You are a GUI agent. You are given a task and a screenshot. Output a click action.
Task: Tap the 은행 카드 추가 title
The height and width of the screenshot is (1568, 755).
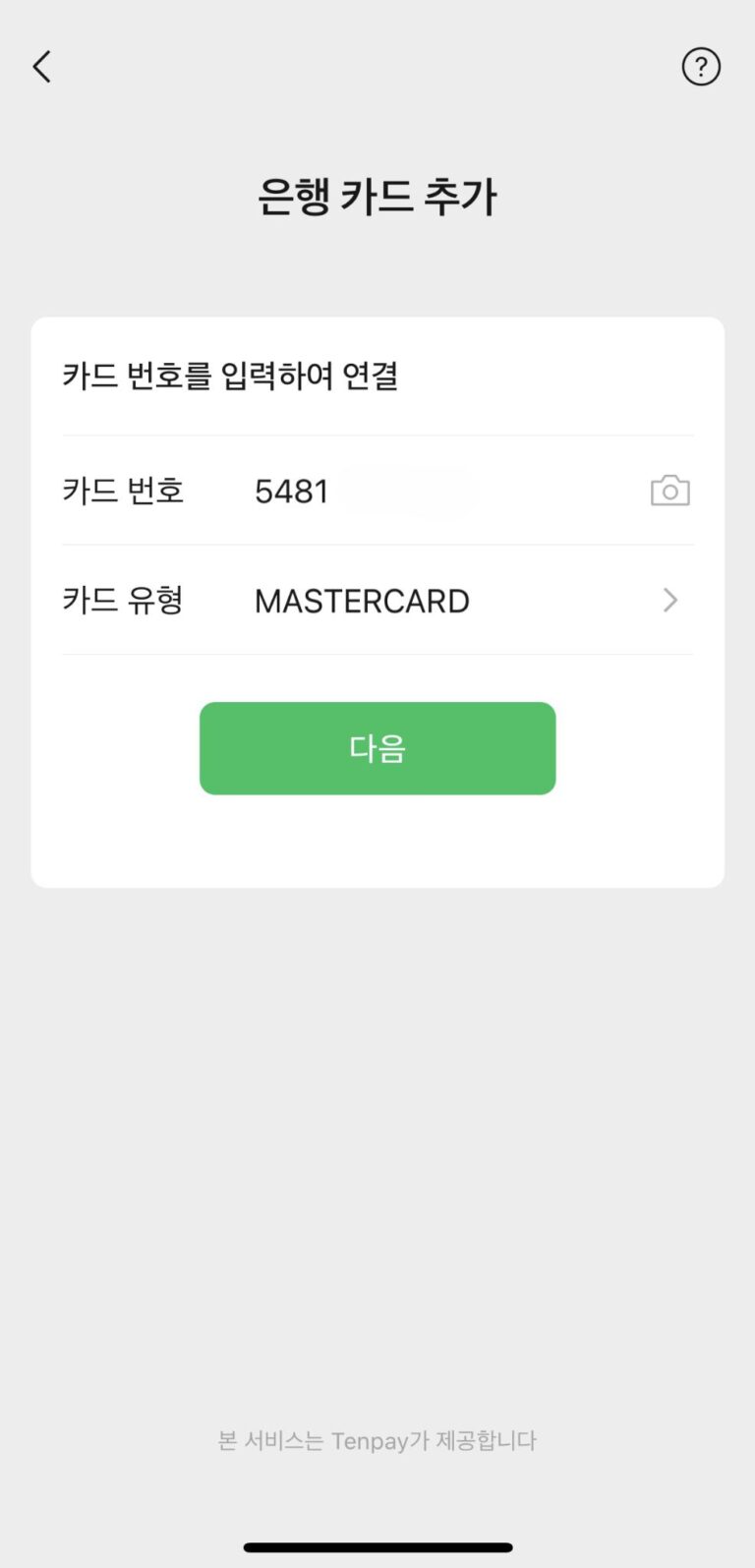point(377,196)
